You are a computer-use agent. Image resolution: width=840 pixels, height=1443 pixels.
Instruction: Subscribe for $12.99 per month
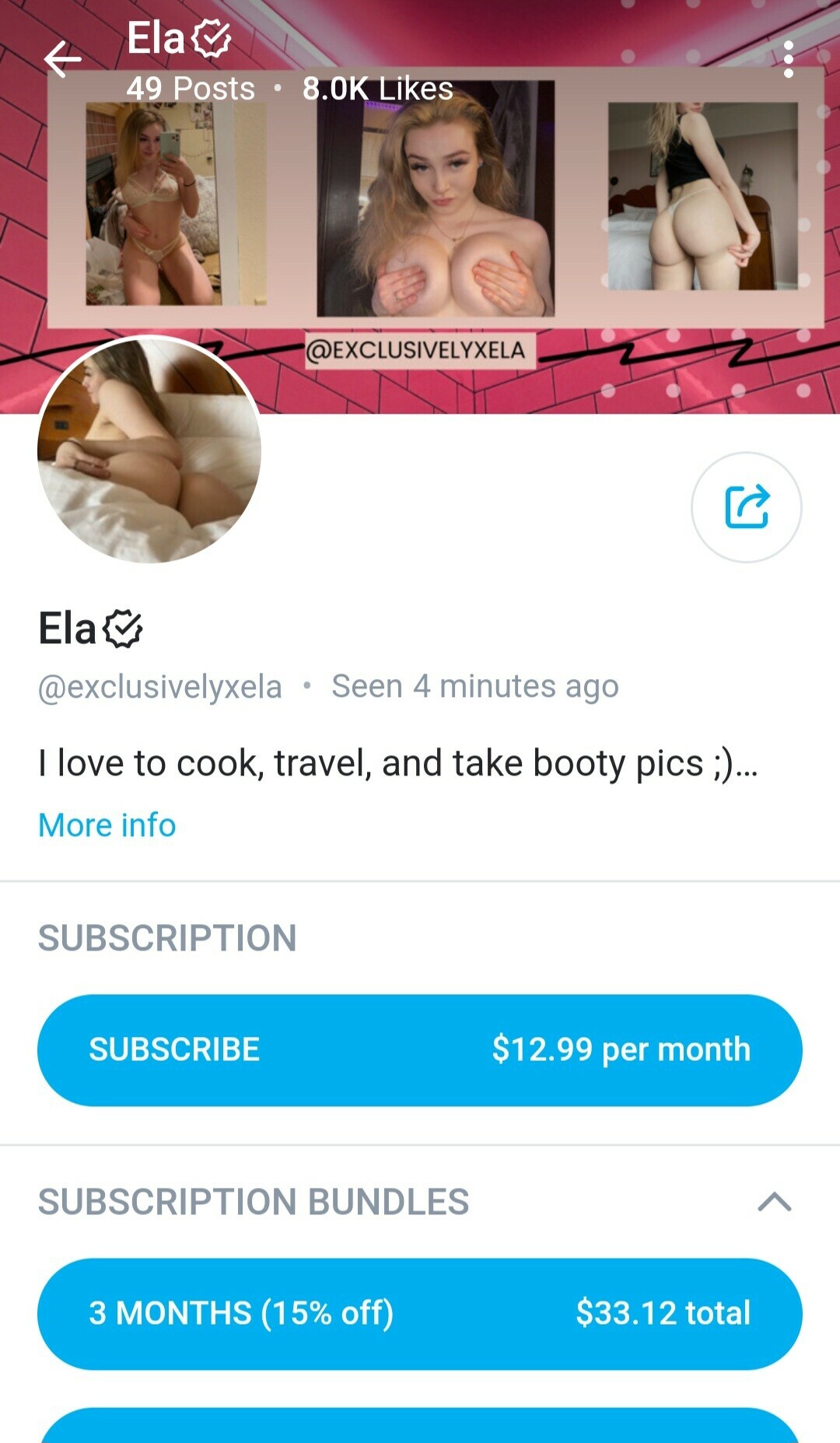[x=420, y=1050]
